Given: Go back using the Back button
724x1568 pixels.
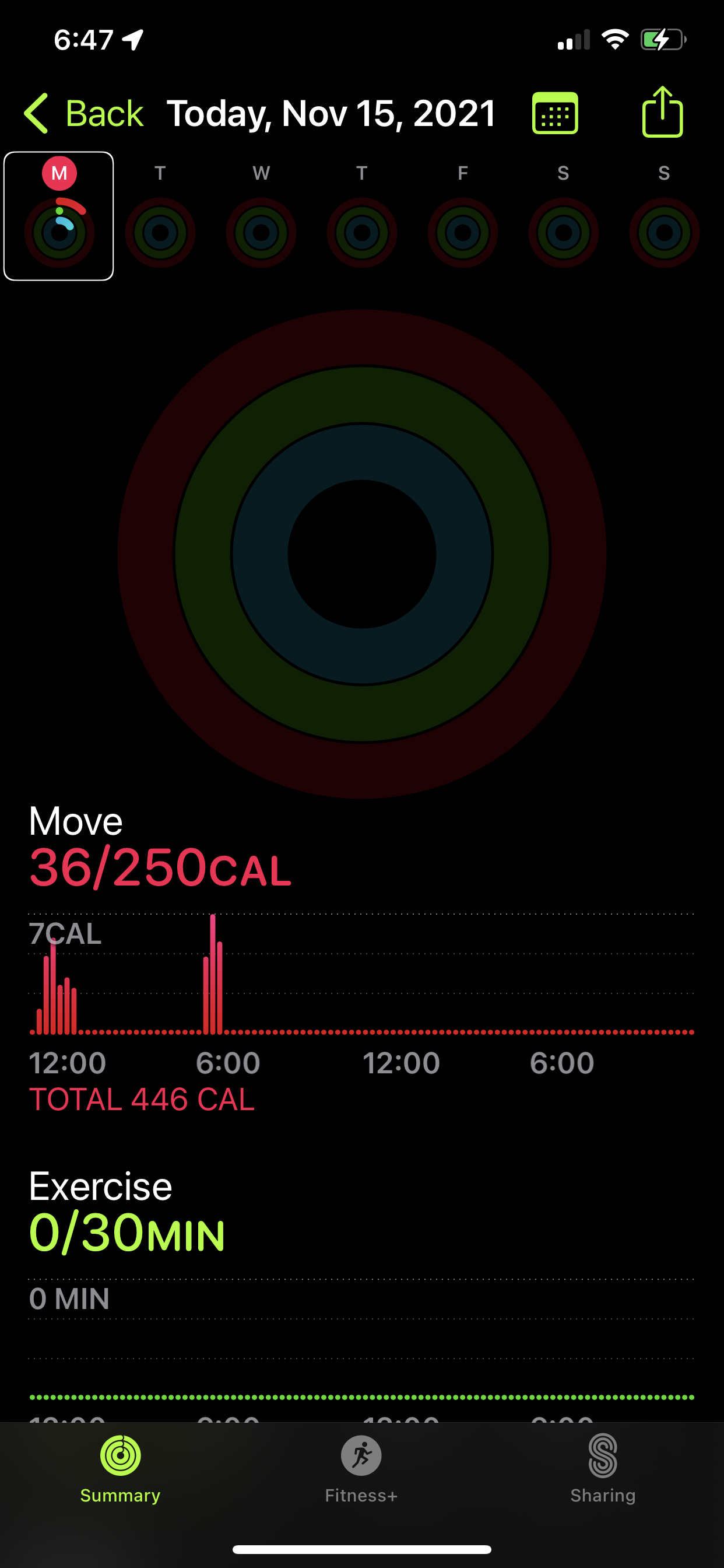Looking at the screenshot, I should tap(83, 113).
